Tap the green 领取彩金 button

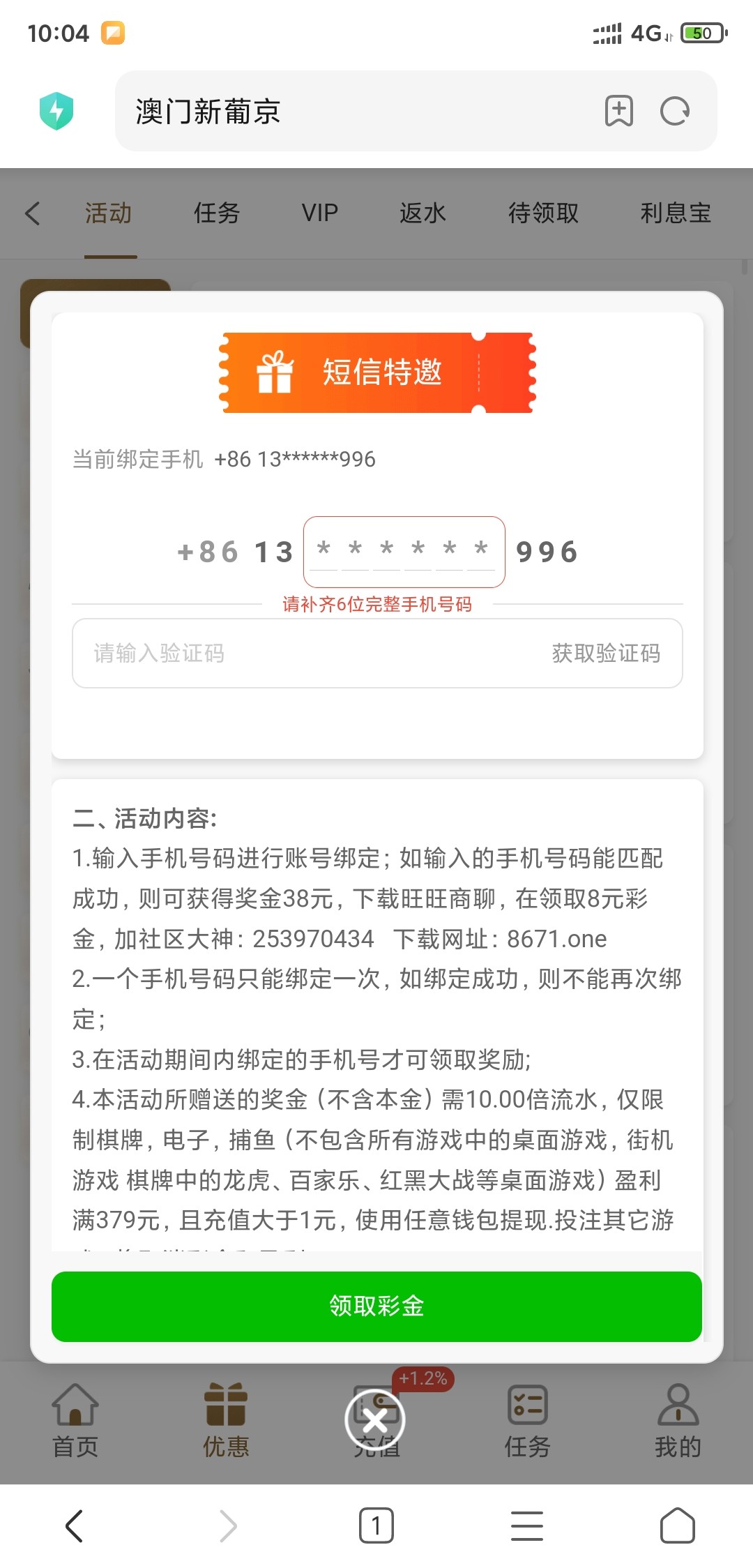(x=376, y=1306)
